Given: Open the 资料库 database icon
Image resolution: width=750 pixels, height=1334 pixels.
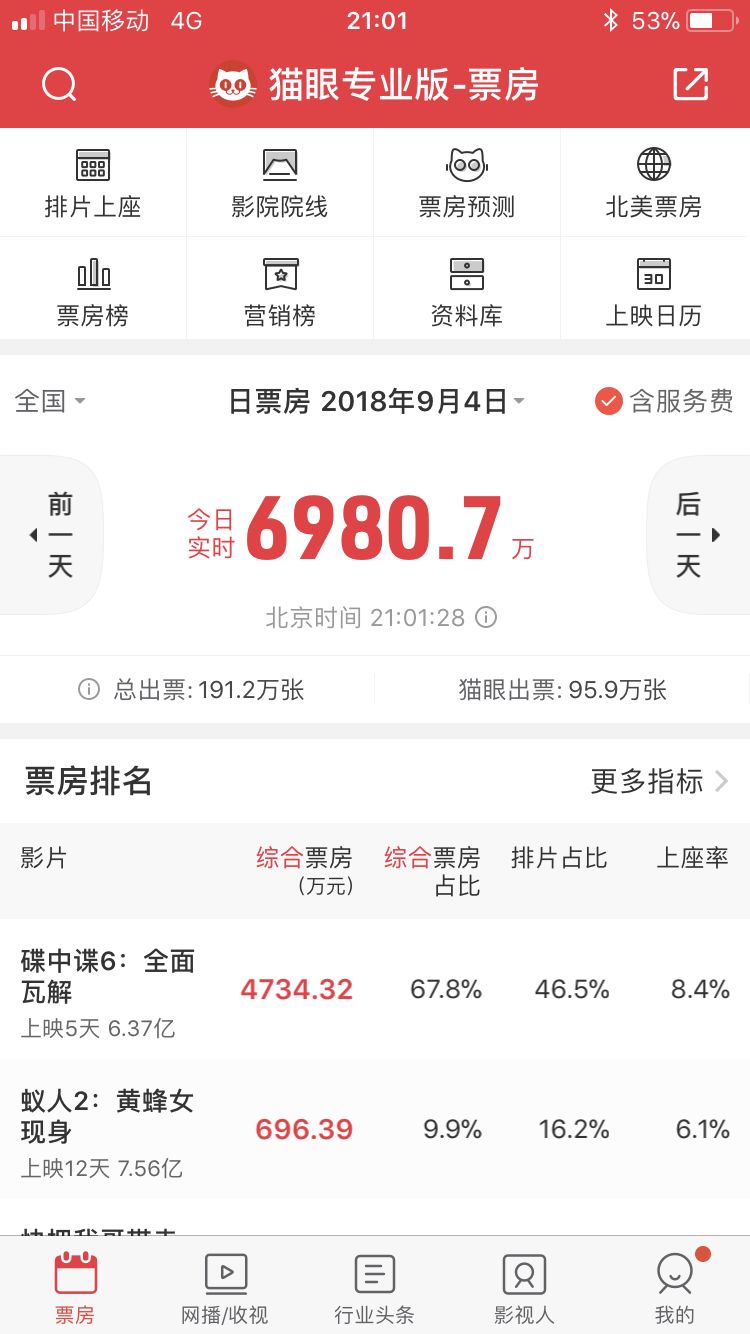Looking at the screenshot, I should point(467,288).
